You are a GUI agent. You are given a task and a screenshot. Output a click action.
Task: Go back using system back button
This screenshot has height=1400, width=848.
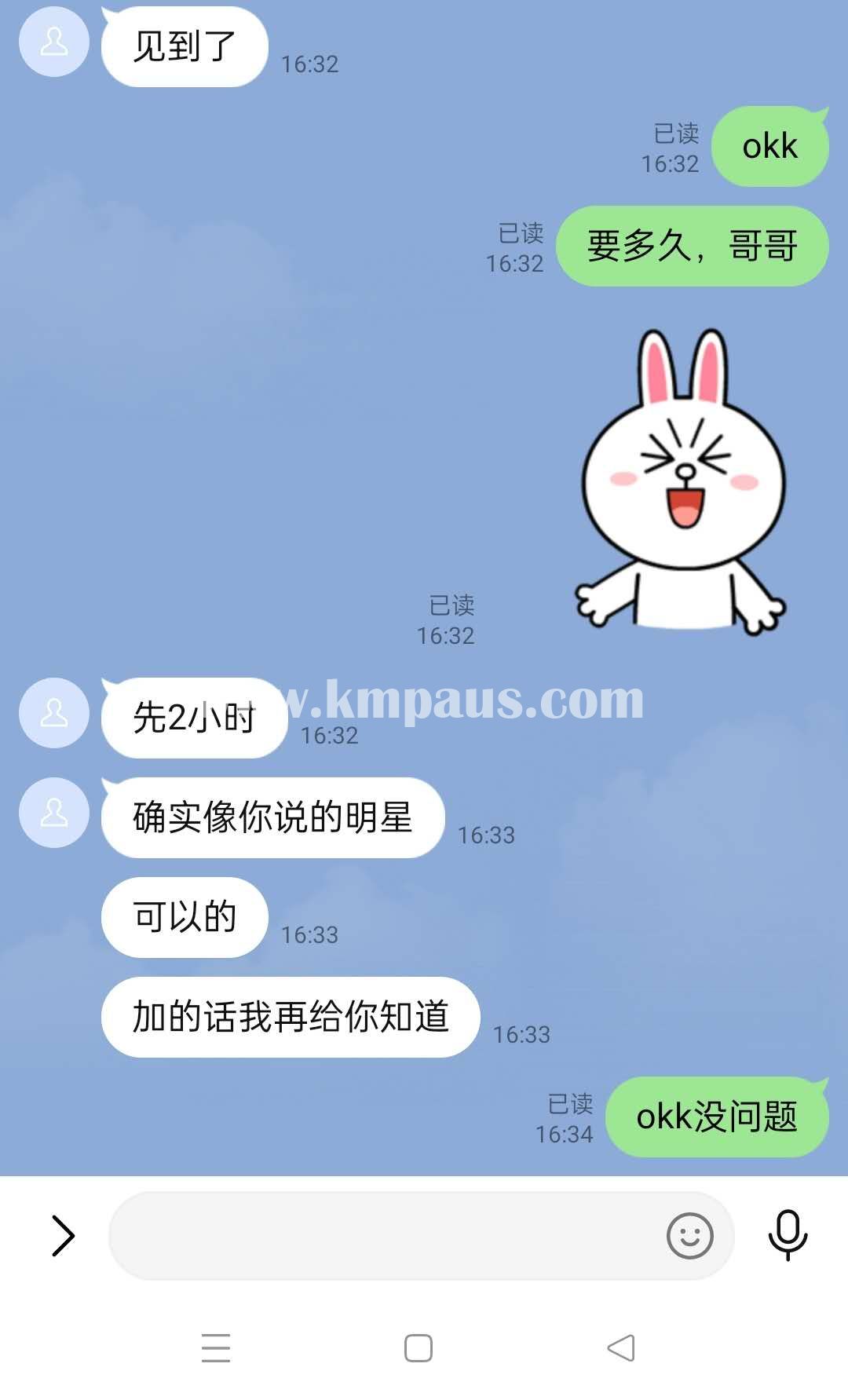621,1348
